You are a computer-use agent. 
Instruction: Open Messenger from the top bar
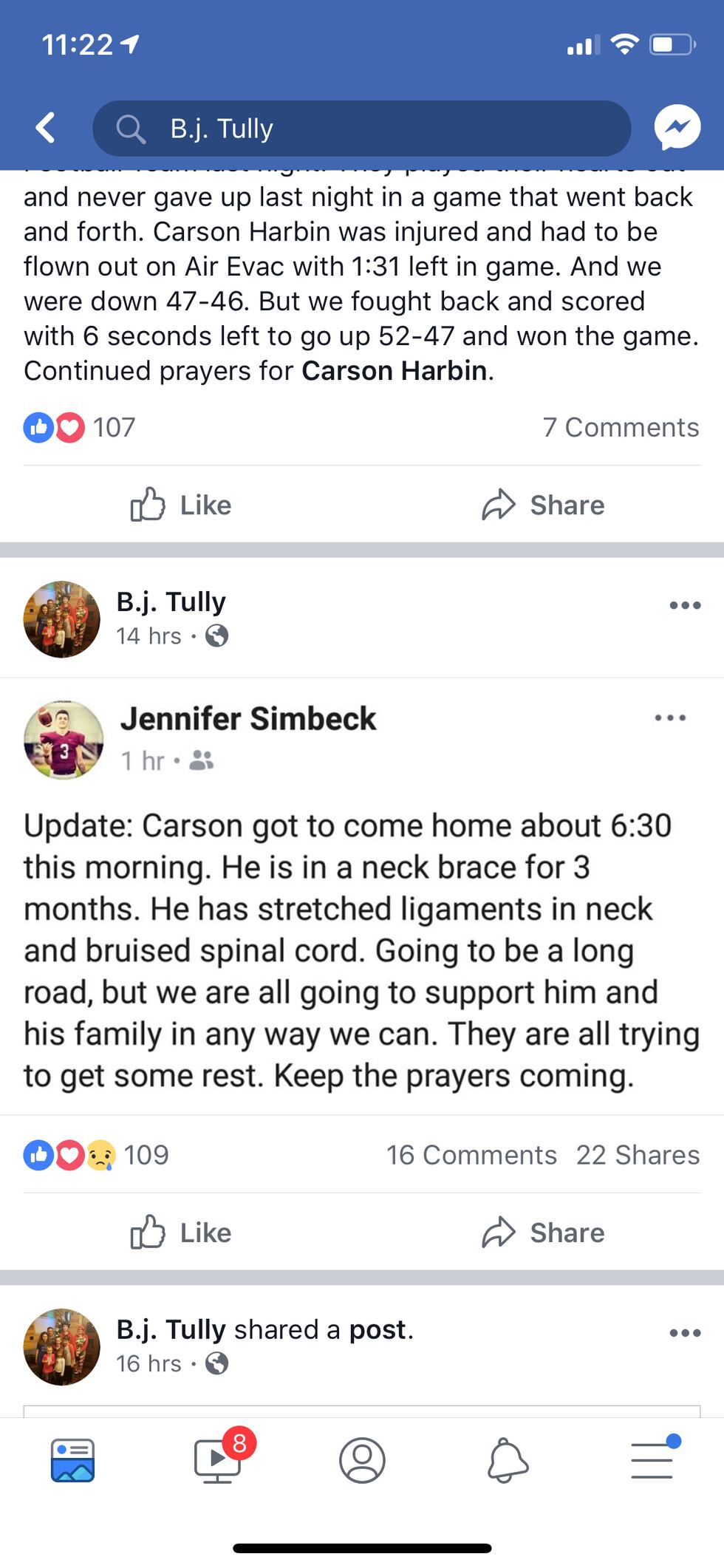coord(677,128)
